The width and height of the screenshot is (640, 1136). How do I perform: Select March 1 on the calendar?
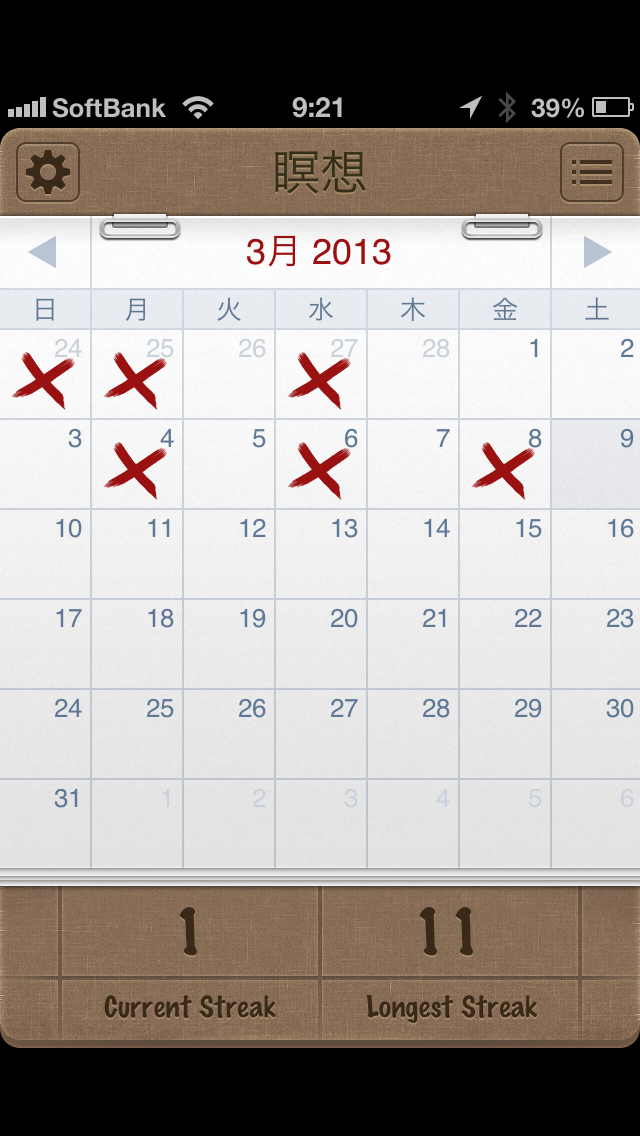(x=505, y=374)
